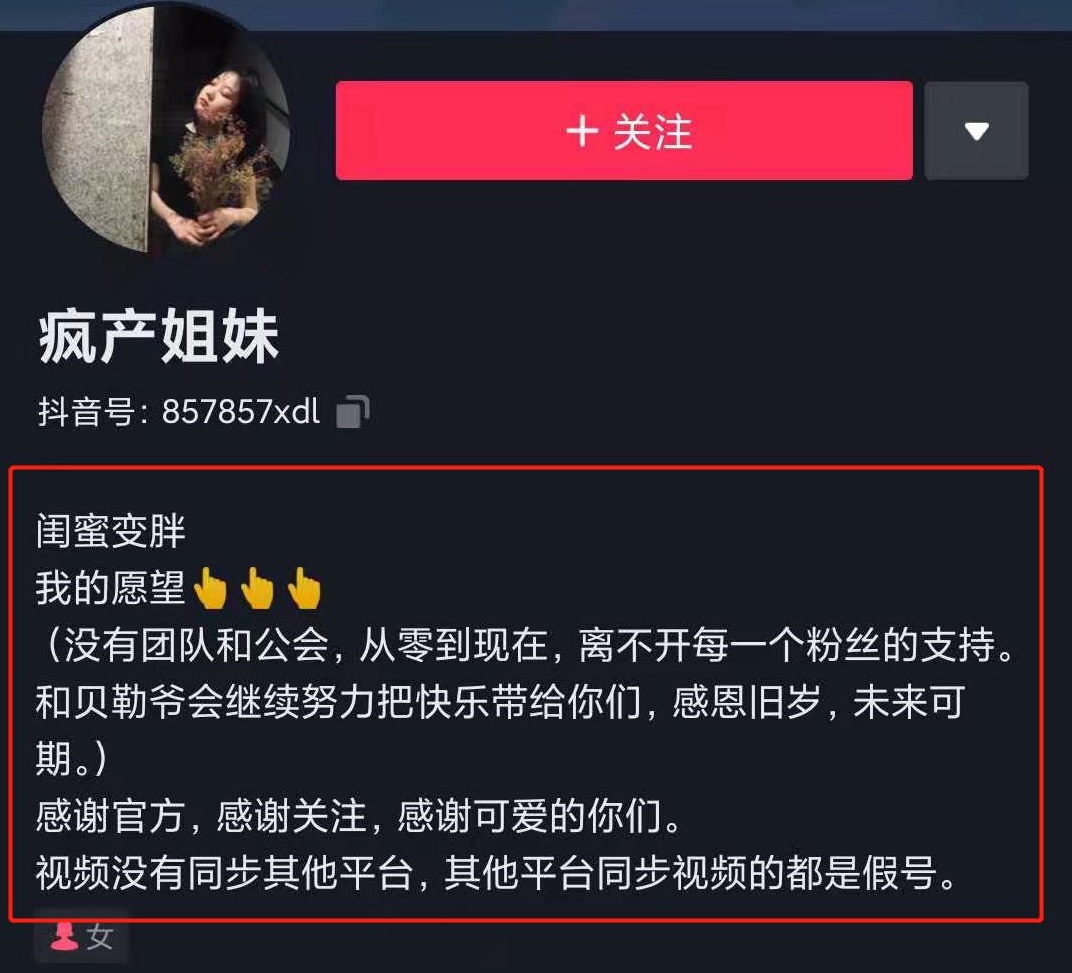Follow 疯产姐妹 with the 关注 button
Image resolution: width=1072 pixels, height=973 pixels.
[x=624, y=131]
